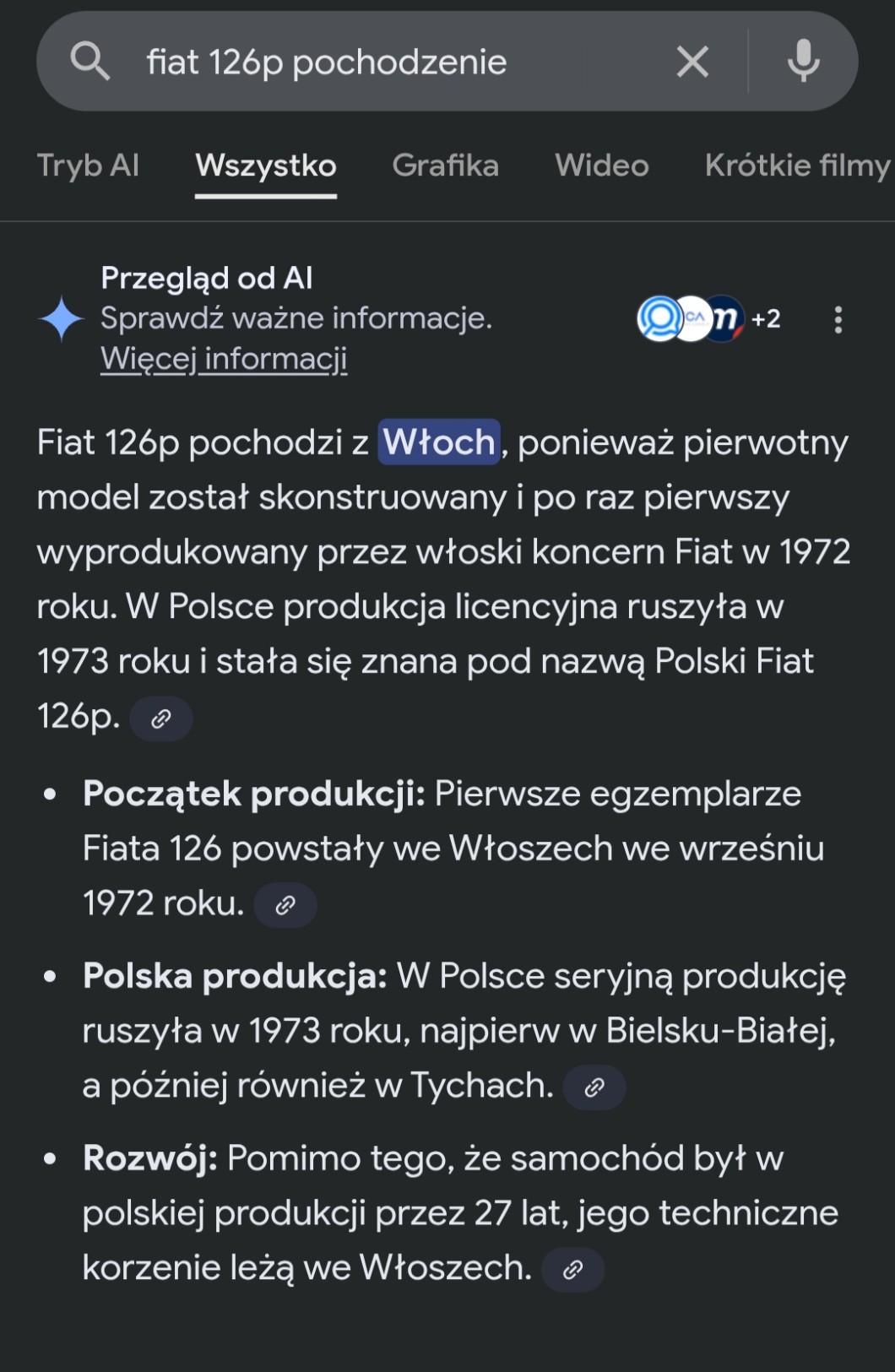
Task: Go to the Krótkie filmy tab
Action: click(x=798, y=165)
